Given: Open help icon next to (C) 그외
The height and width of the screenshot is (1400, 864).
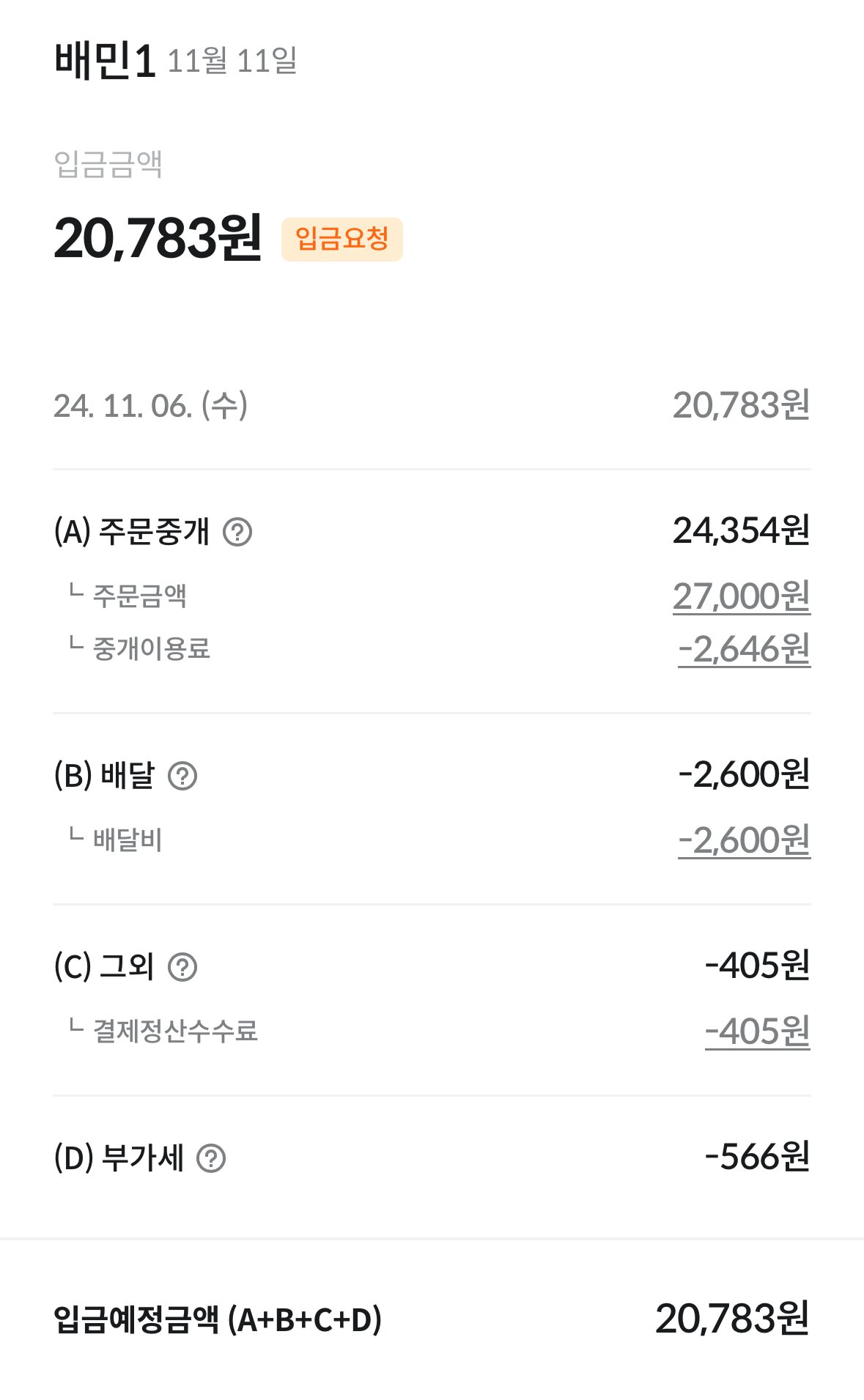Looking at the screenshot, I should pyautogui.click(x=182, y=967).
